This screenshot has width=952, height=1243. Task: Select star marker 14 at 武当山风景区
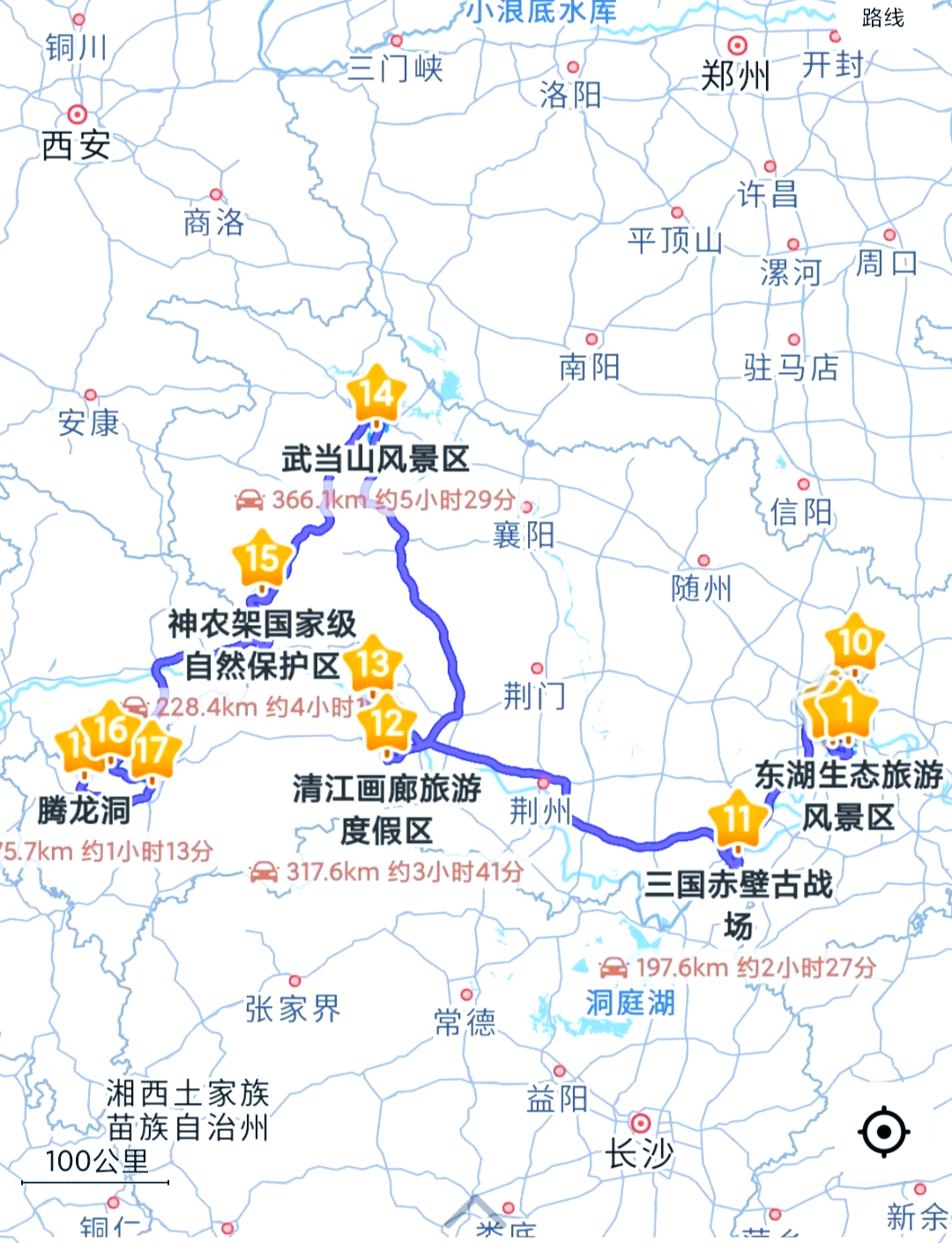[376, 394]
